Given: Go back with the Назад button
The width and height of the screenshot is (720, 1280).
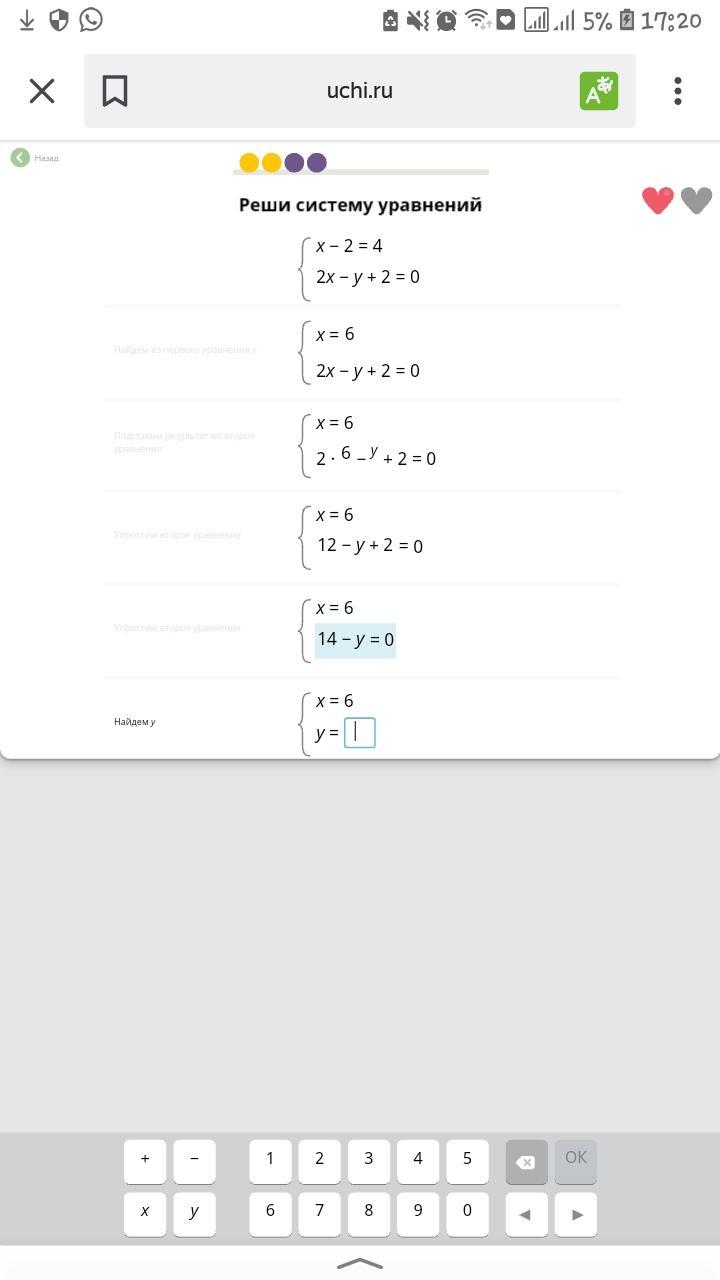Looking at the screenshot, I should point(35,157).
